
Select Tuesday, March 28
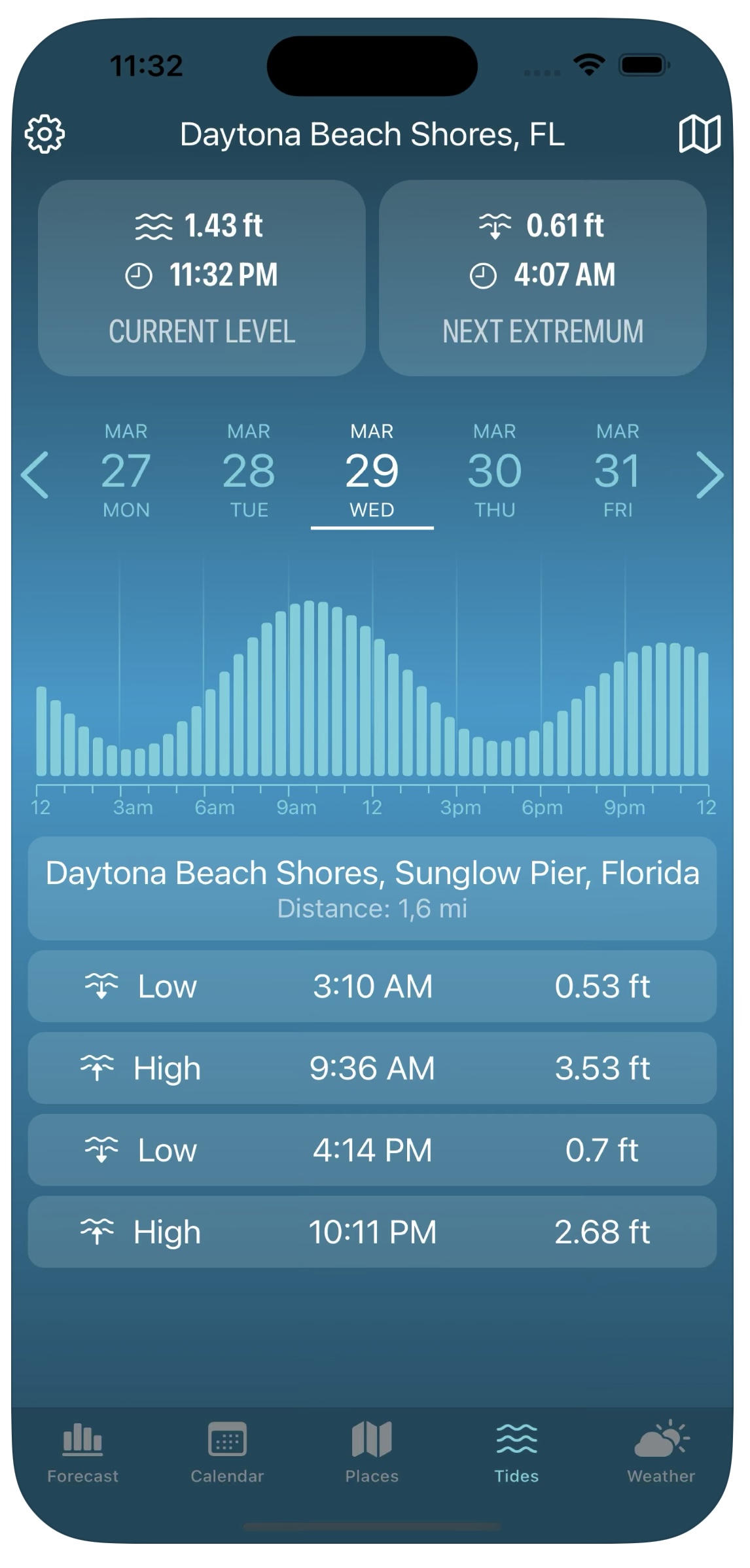(249, 471)
